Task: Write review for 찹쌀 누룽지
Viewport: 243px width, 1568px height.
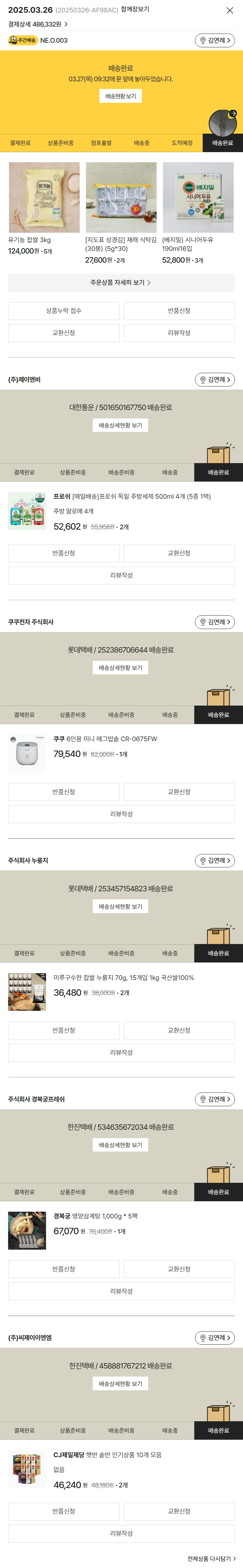Action: (121, 1052)
